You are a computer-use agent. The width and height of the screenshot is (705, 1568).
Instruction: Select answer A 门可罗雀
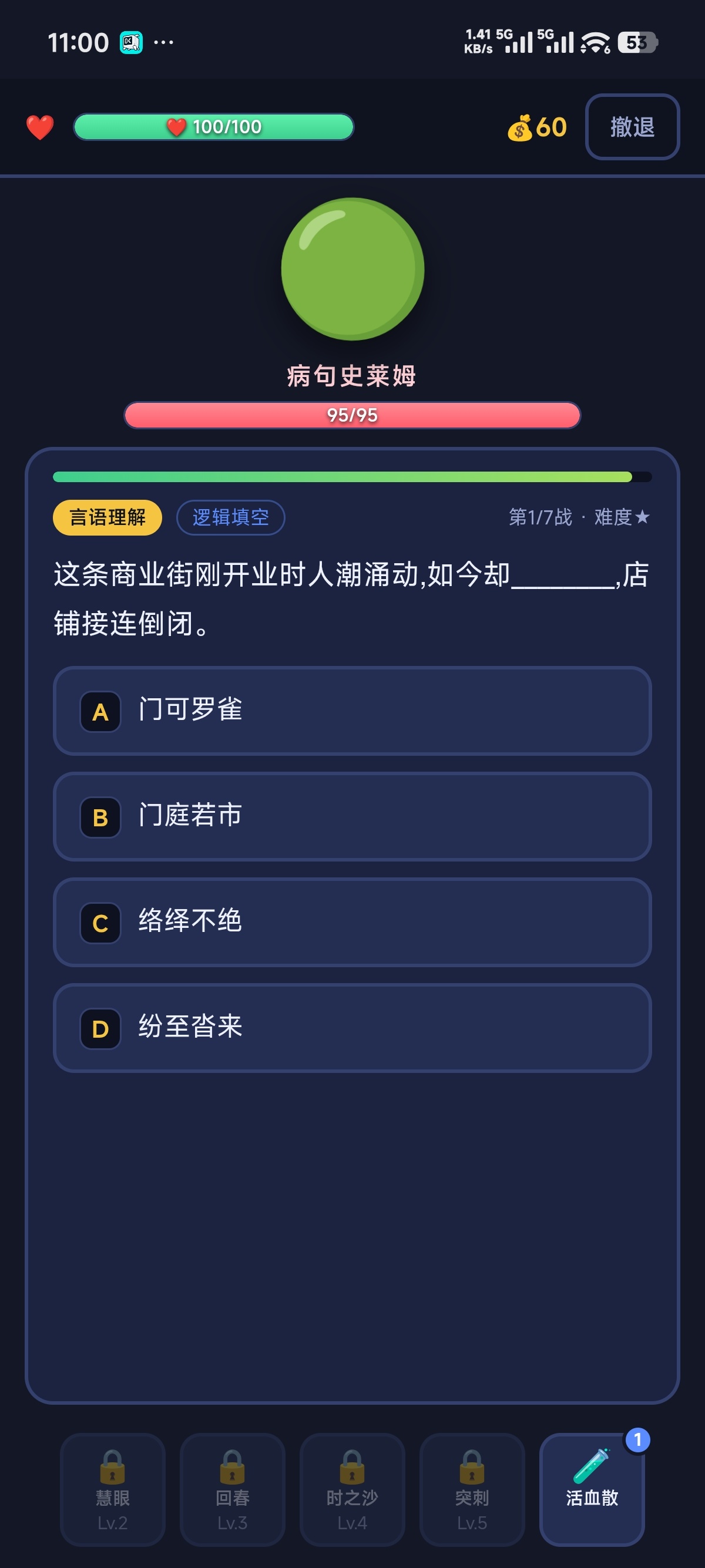point(352,711)
